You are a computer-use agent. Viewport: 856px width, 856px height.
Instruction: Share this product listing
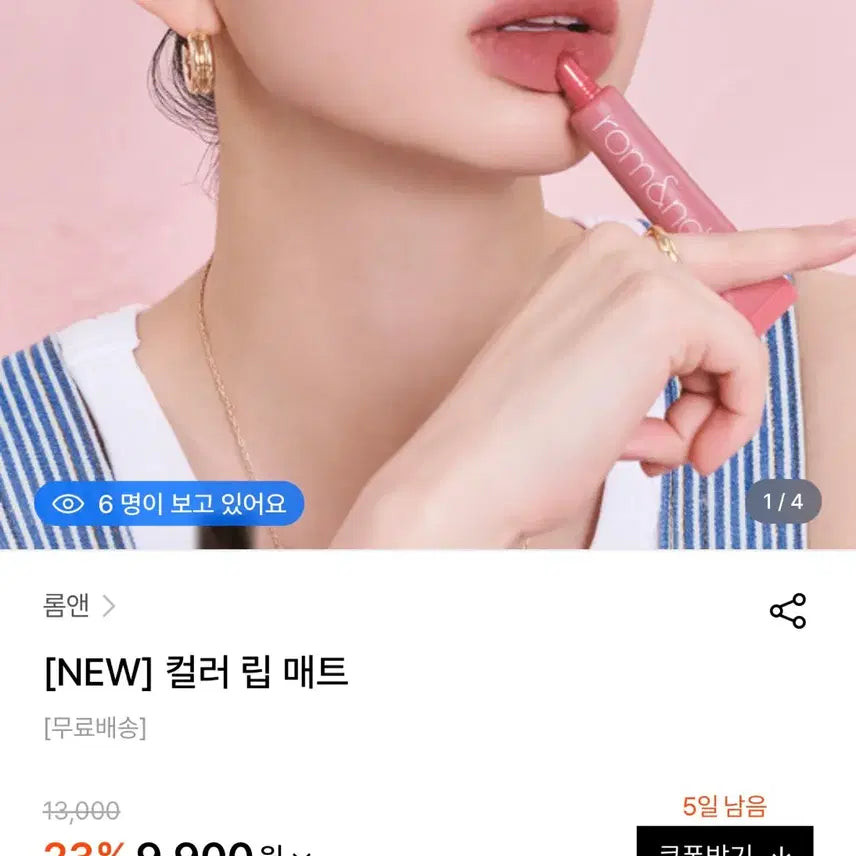point(787,611)
